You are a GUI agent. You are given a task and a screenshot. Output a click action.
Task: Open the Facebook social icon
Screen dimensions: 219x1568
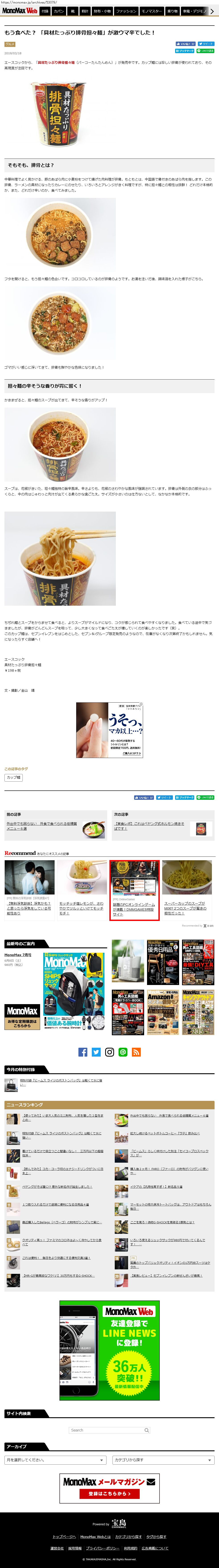point(83,1052)
